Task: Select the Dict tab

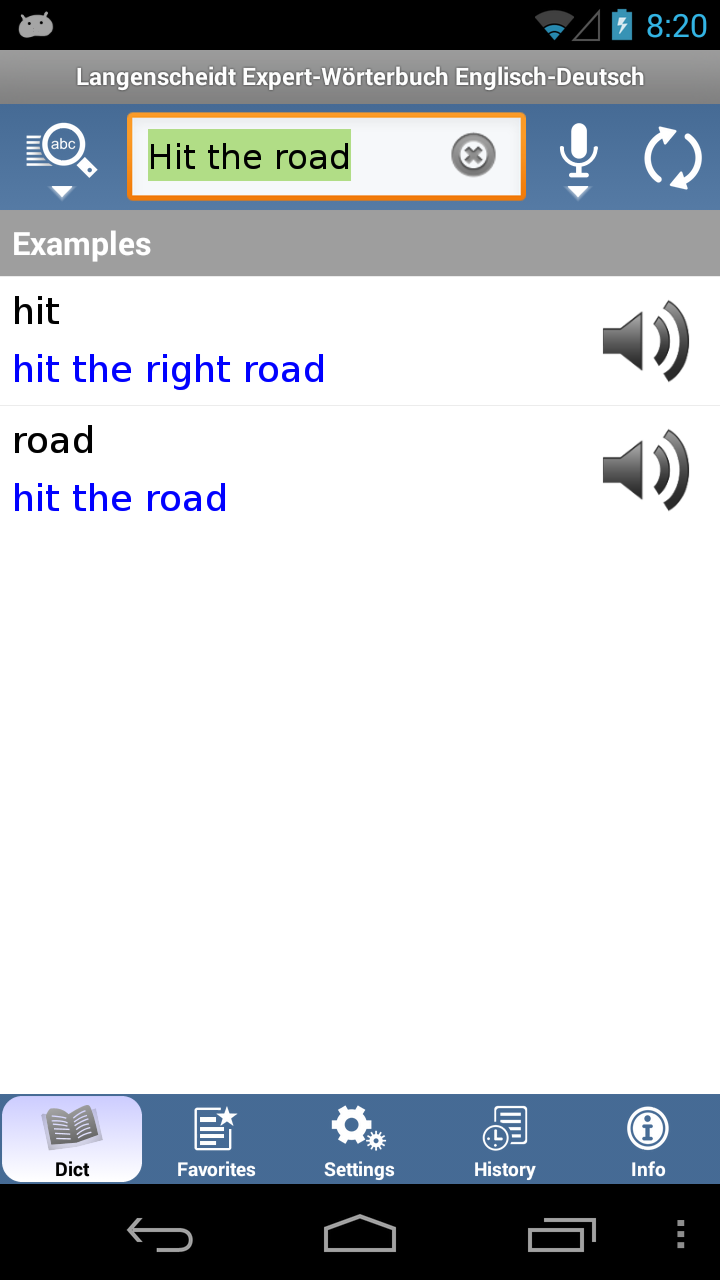Action: [x=72, y=1140]
